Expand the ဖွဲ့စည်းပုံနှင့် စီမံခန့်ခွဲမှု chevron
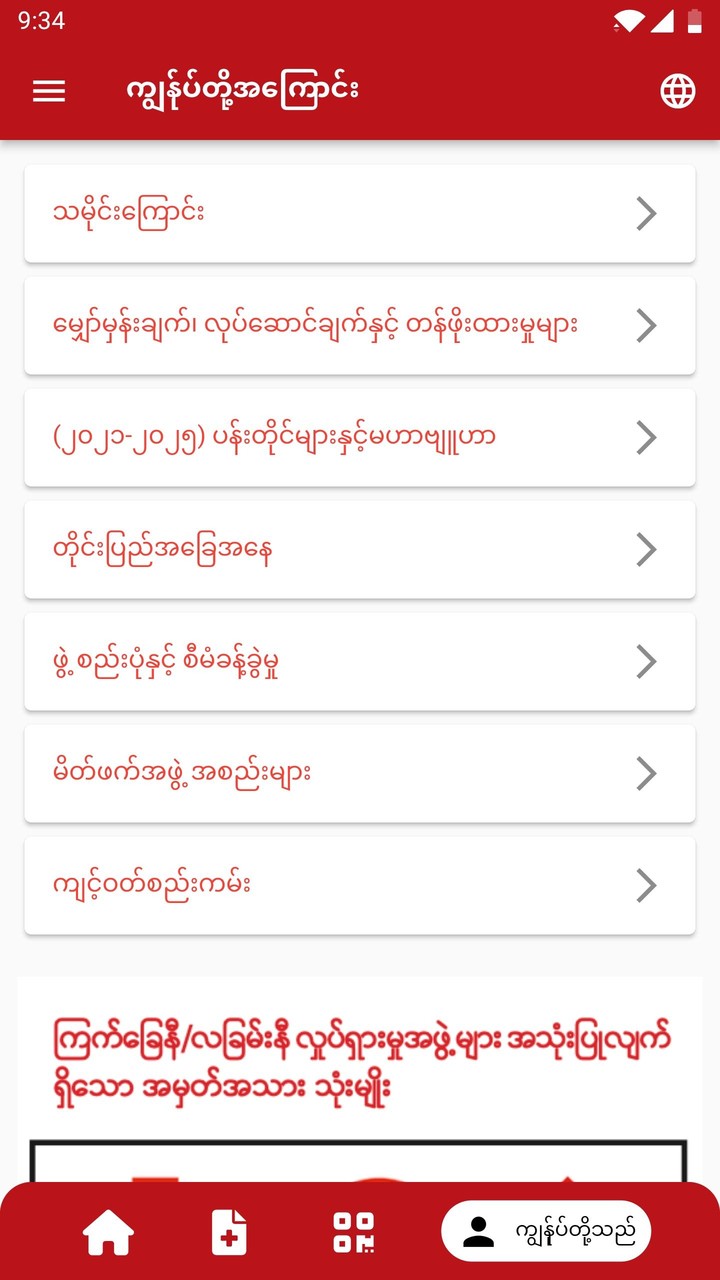 [646, 660]
